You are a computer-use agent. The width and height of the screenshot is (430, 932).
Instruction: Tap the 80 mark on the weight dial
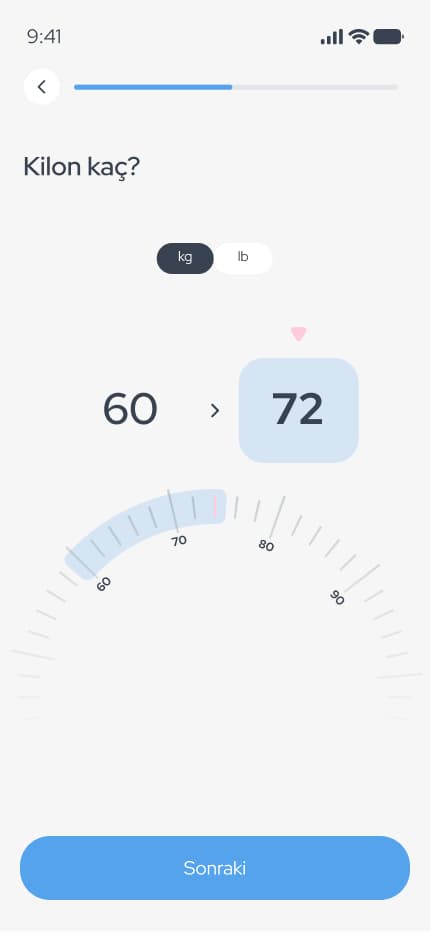pos(266,545)
